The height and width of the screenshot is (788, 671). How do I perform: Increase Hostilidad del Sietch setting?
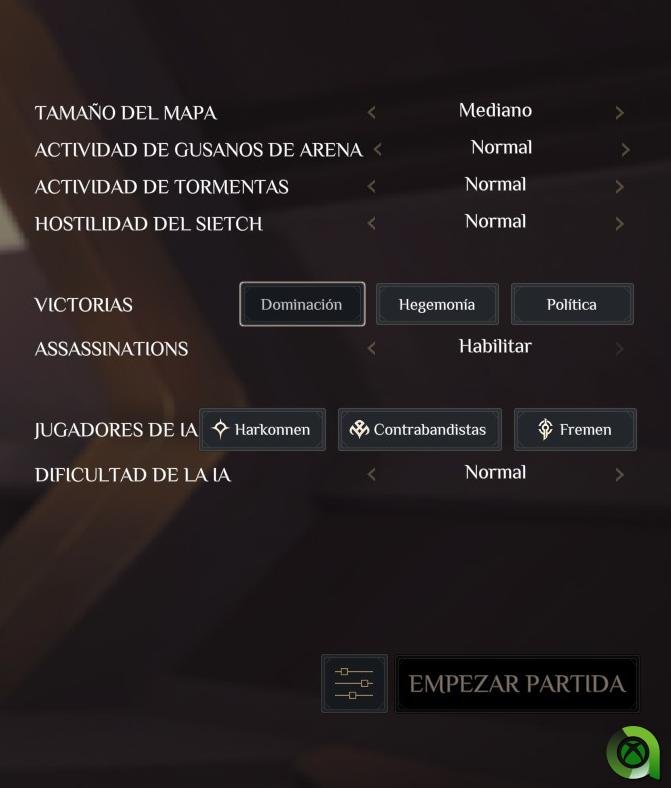620,224
